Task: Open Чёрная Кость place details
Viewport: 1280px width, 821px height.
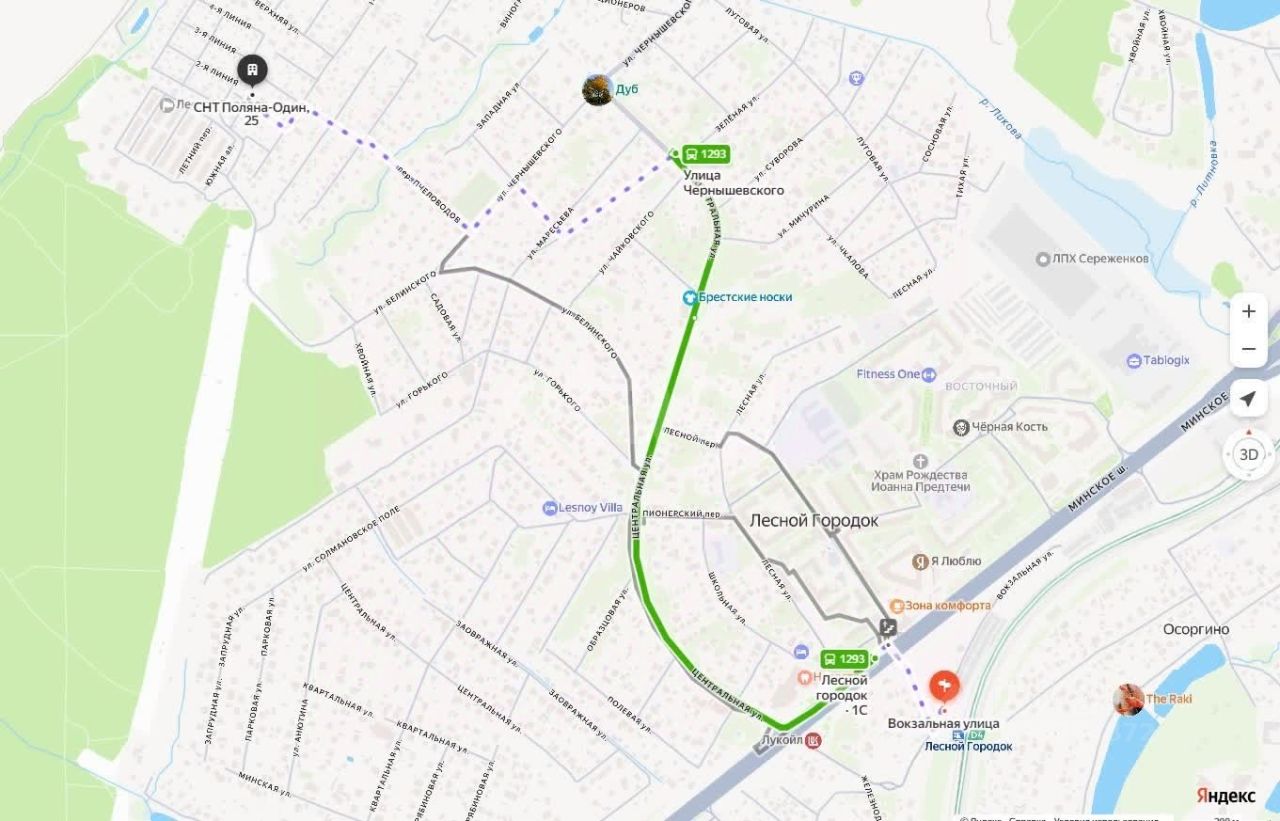Action: tap(961, 427)
